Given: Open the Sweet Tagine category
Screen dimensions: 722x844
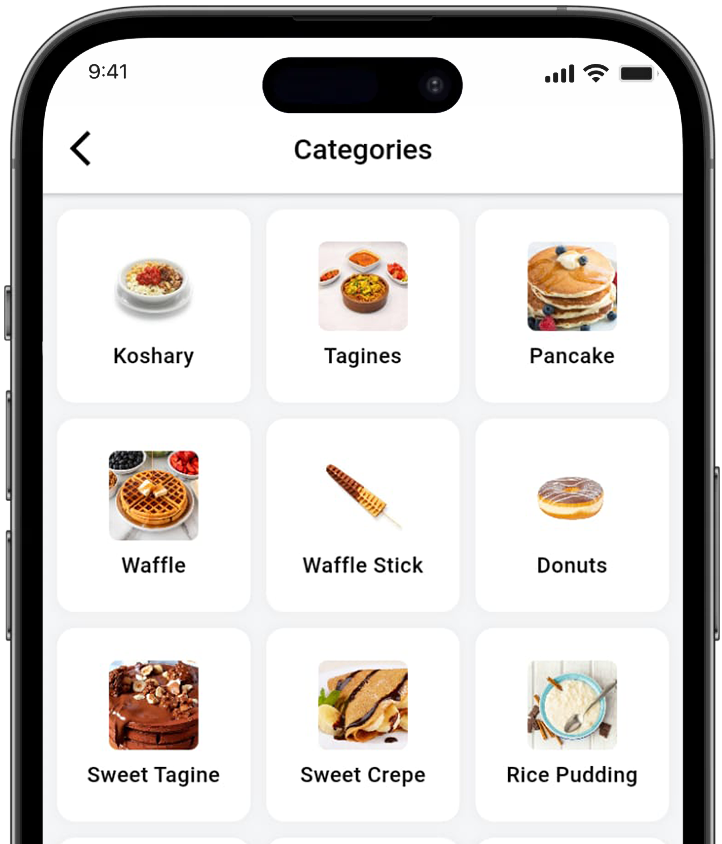Looking at the screenshot, I should coord(153,724).
